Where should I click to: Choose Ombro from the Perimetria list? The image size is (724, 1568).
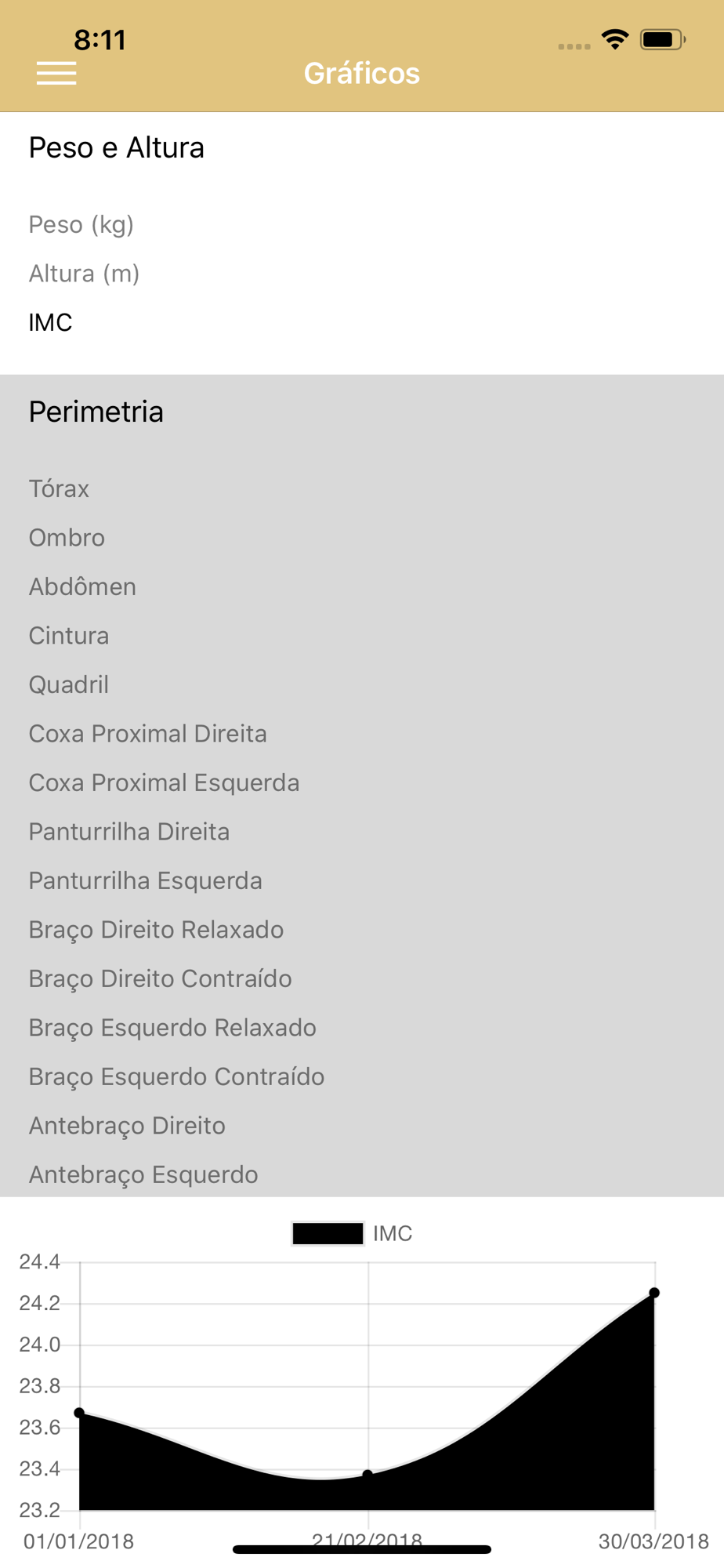coord(67,538)
